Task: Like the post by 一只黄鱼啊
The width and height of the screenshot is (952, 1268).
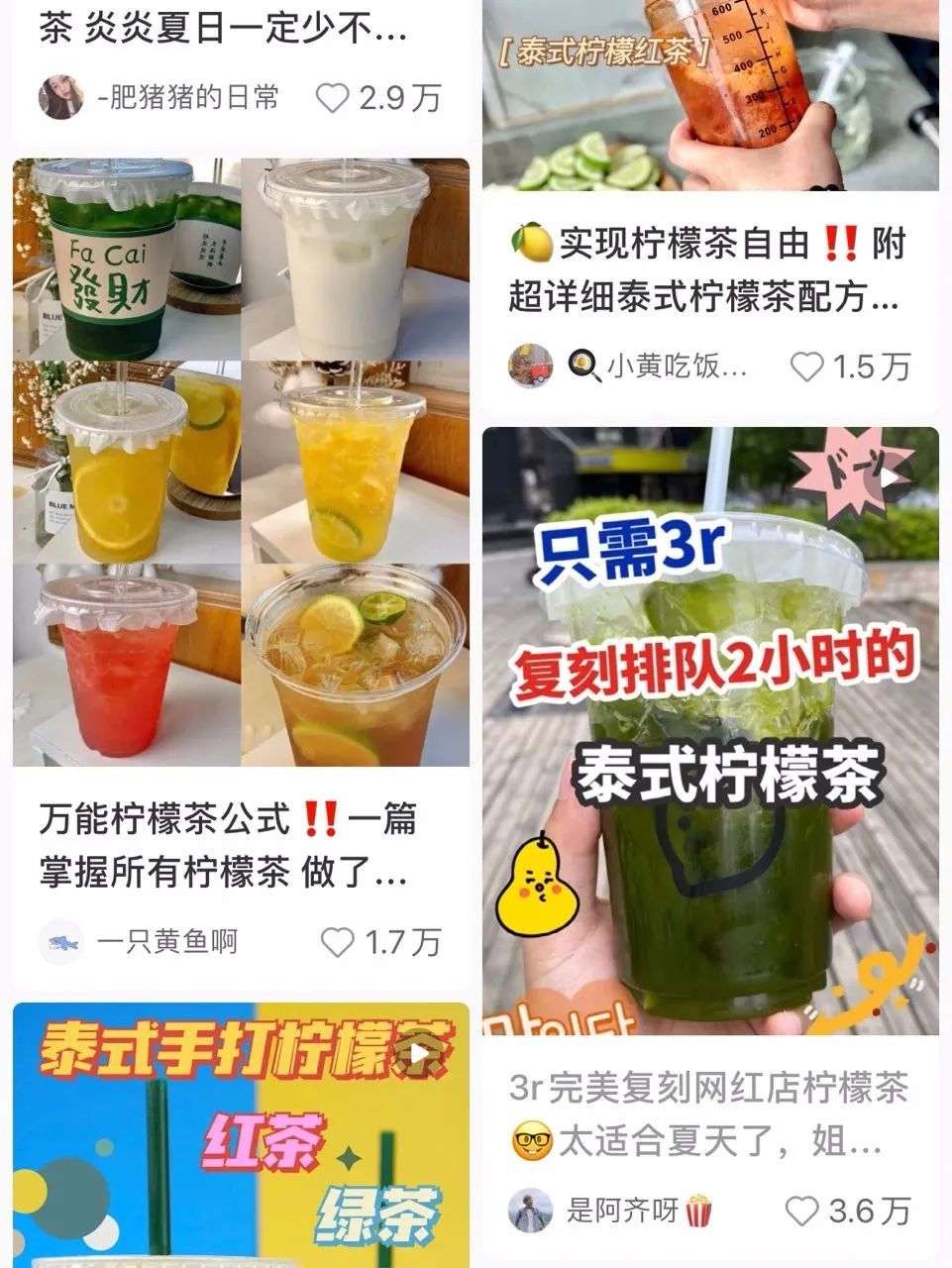Action: pyautogui.click(x=338, y=941)
